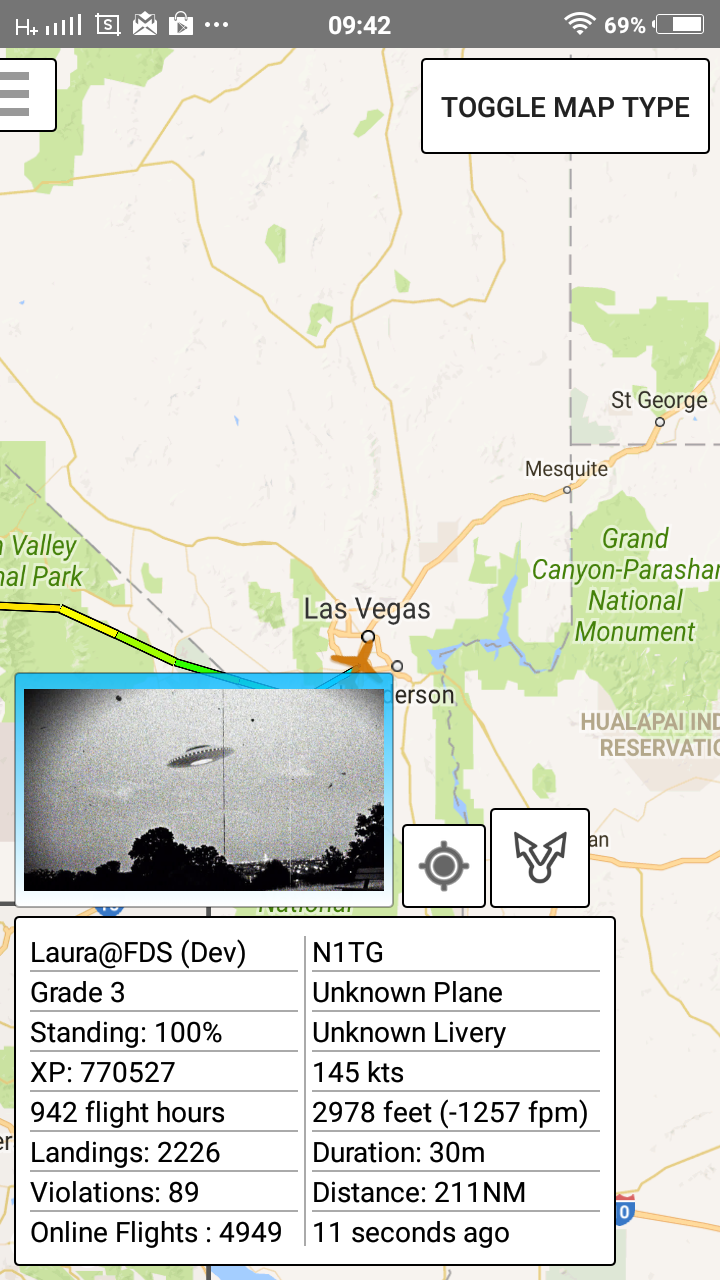Tap the flight path route icon
The width and height of the screenshot is (720, 1280).
(540, 858)
